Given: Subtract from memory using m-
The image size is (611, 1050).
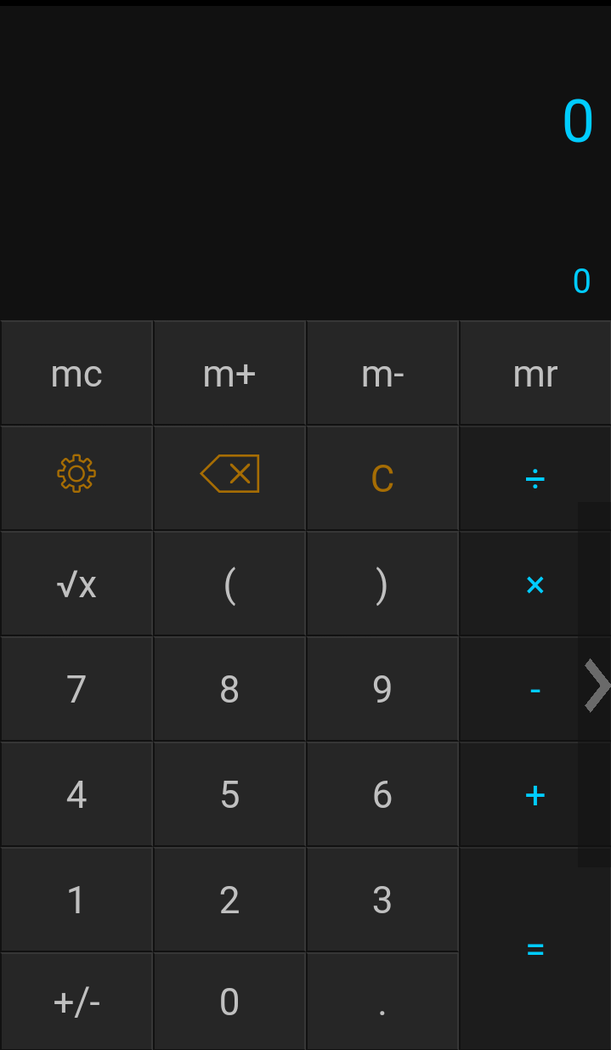Looking at the screenshot, I should pos(382,373).
